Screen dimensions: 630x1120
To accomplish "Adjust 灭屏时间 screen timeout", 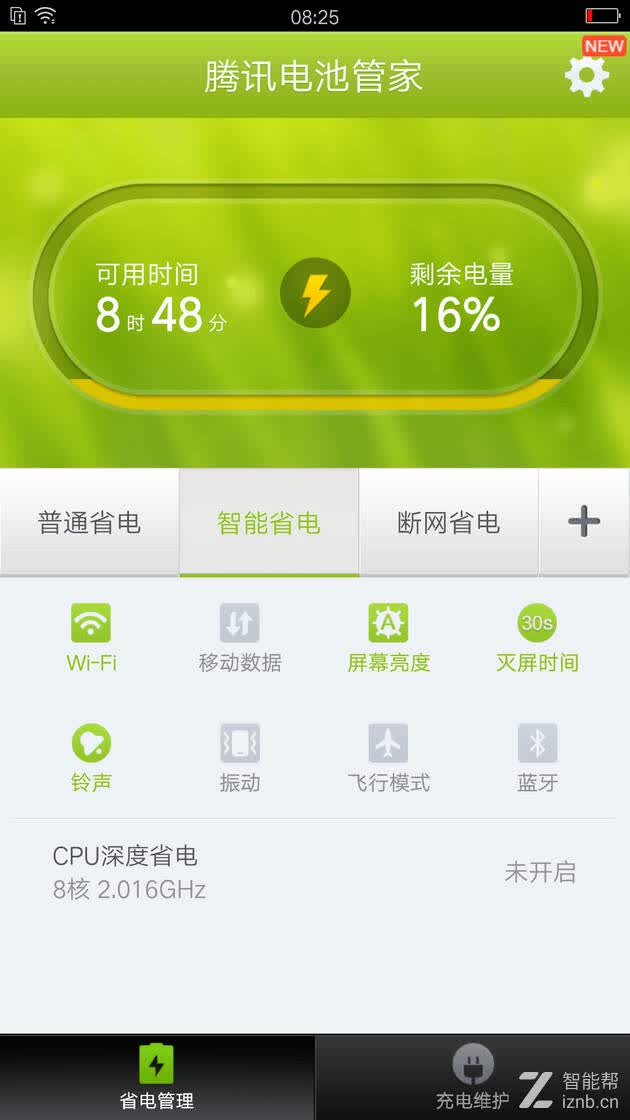I will [537, 638].
